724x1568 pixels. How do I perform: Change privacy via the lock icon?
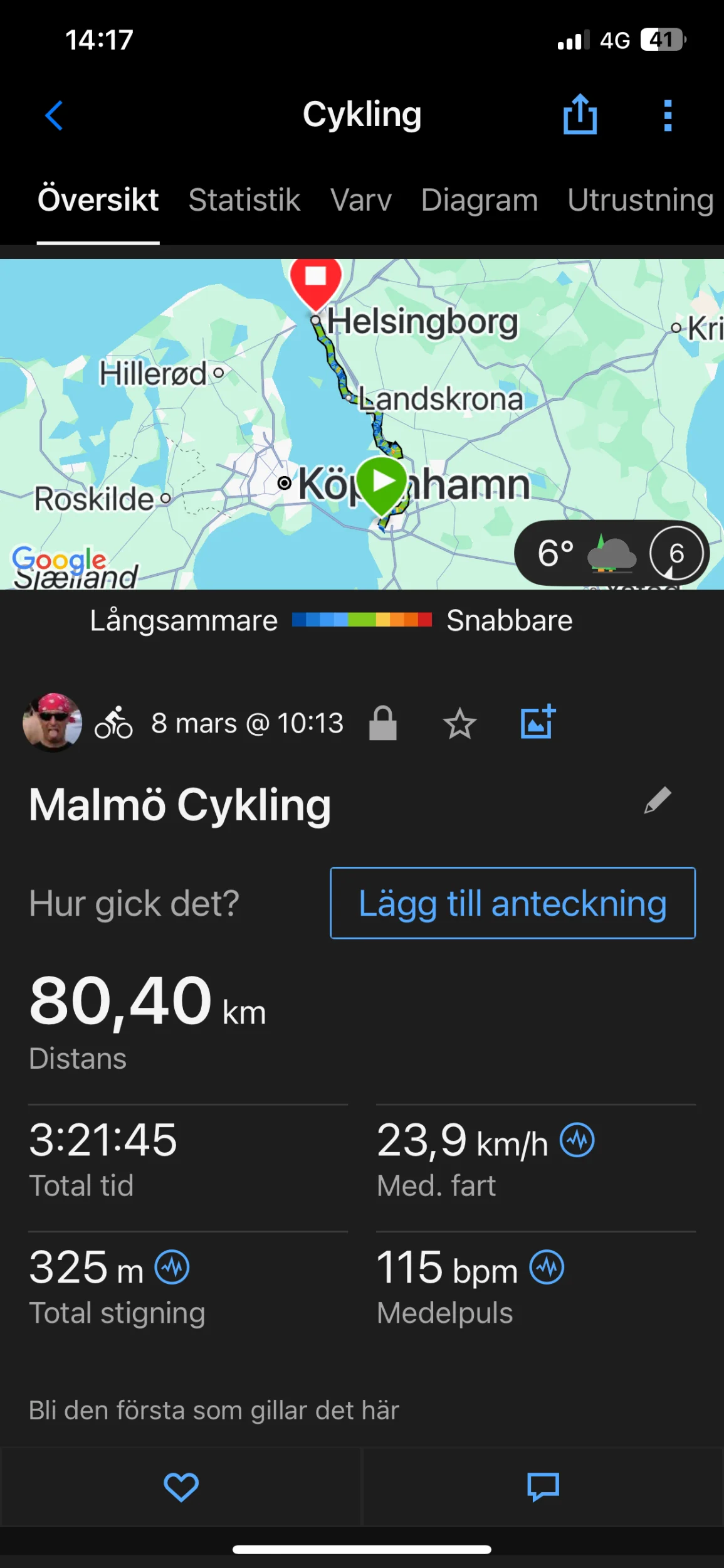point(383,723)
